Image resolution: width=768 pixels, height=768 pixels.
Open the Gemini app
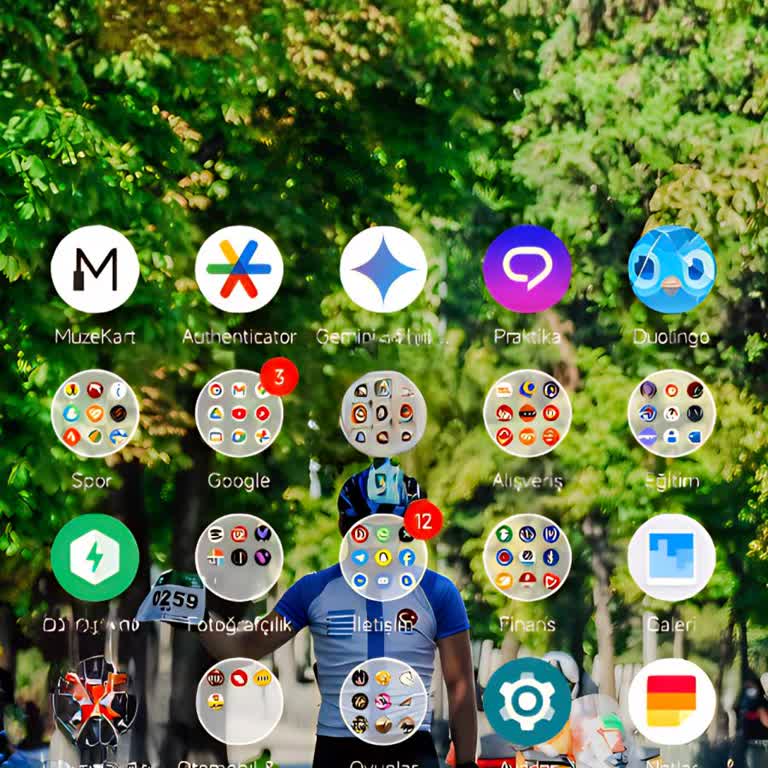[383, 269]
